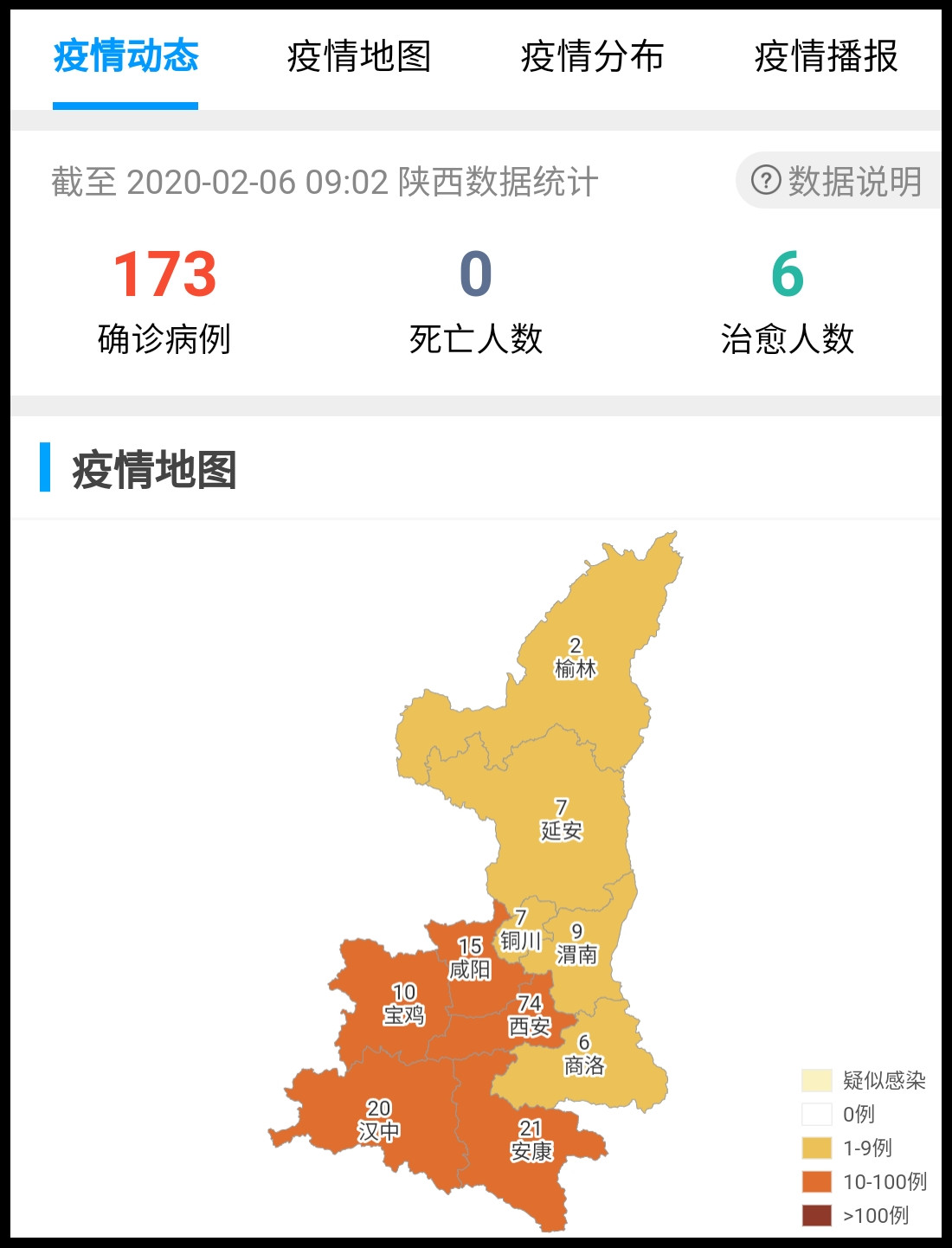Screen dimensions: 952x1248
Task: Tap the 安康 area of the map
Action: [531, 1141]
